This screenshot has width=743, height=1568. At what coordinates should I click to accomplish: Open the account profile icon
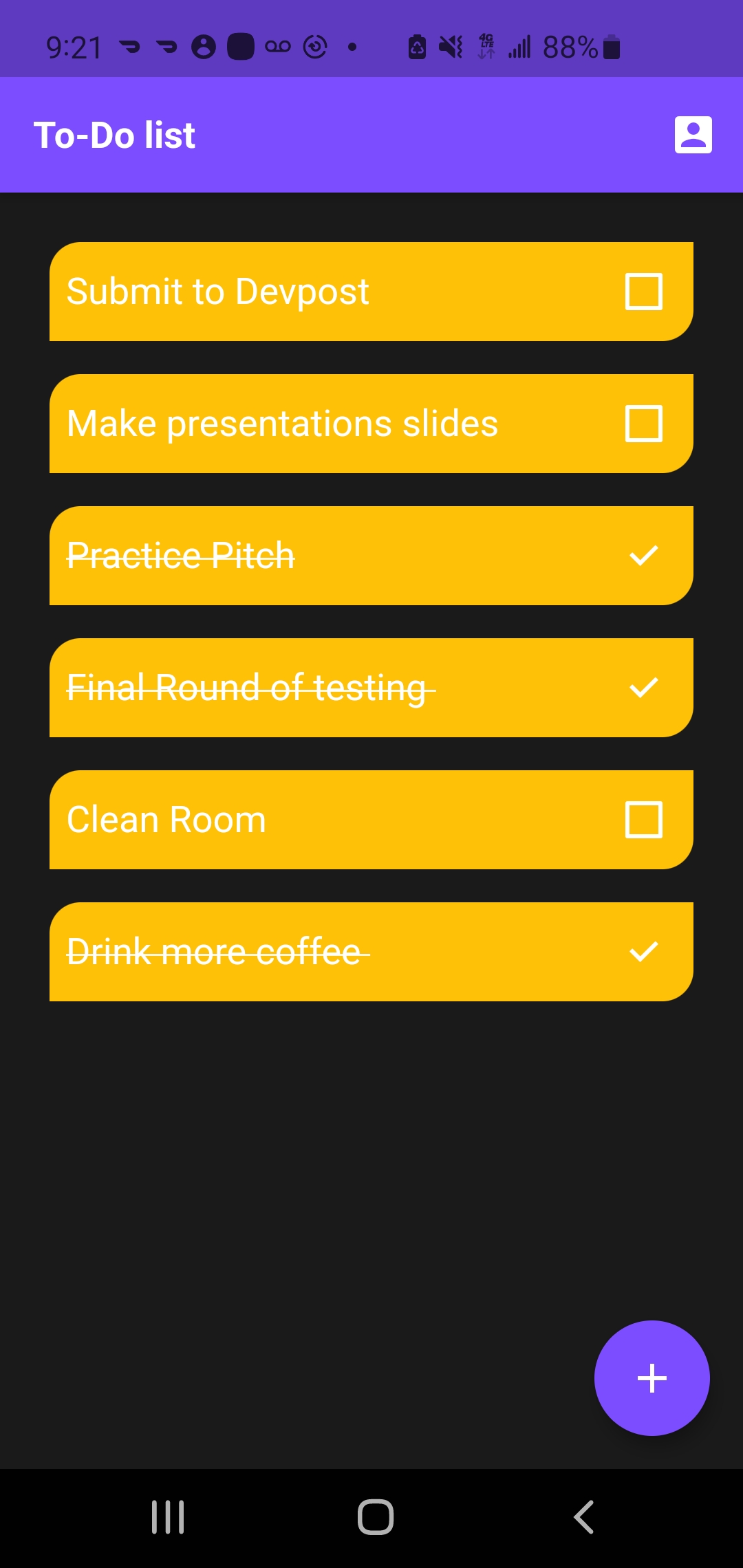pyautogui.click(x=693, y=135)
